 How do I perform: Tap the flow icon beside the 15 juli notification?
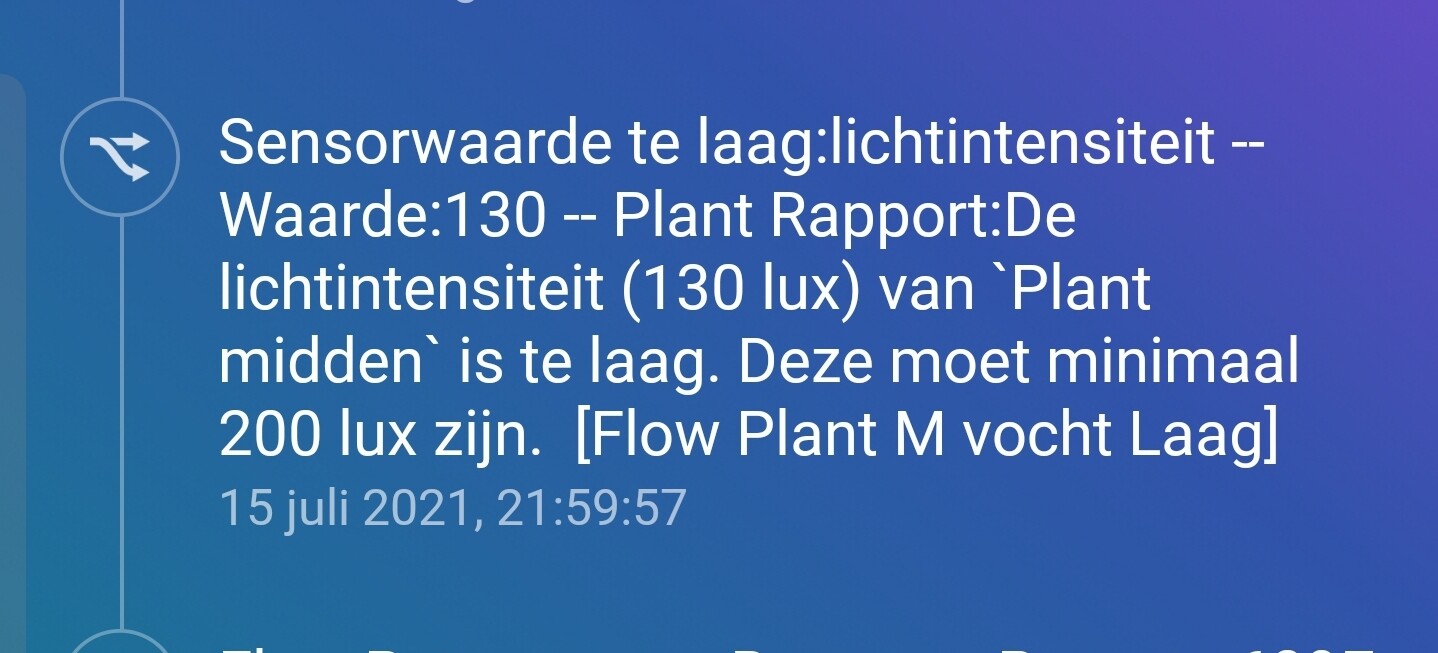[120, 156]
